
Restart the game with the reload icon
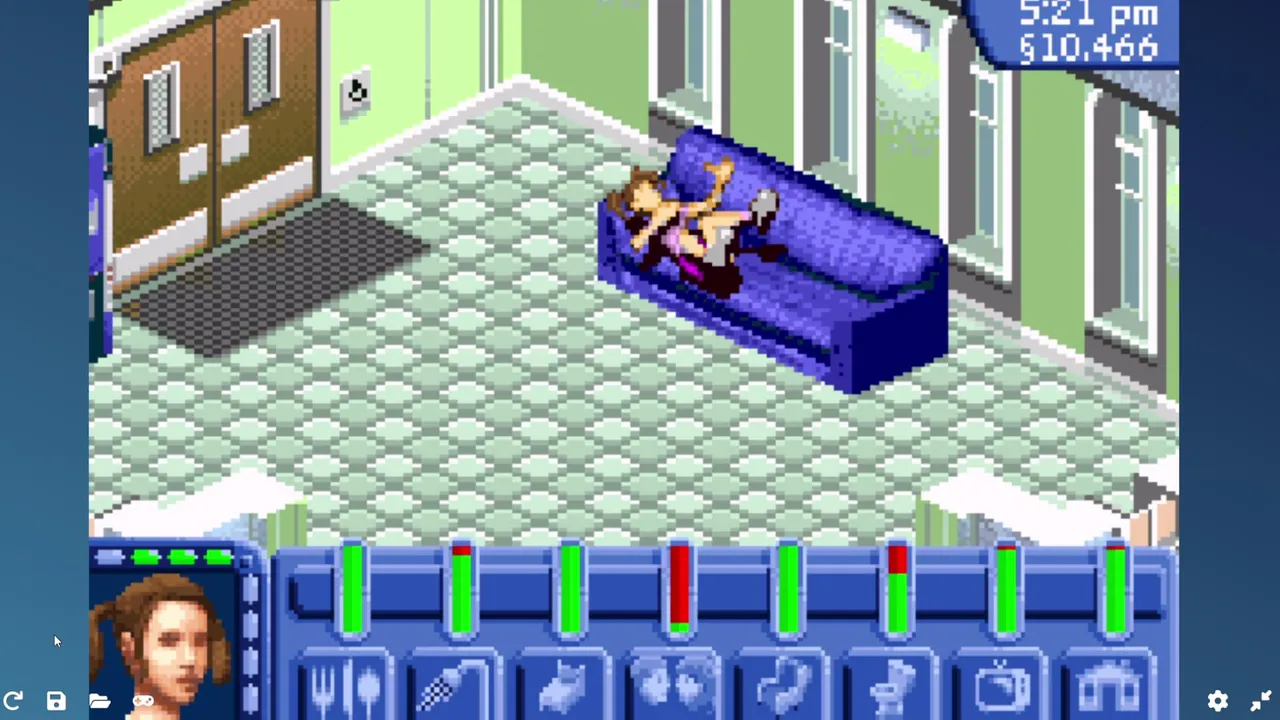(13, 701)
